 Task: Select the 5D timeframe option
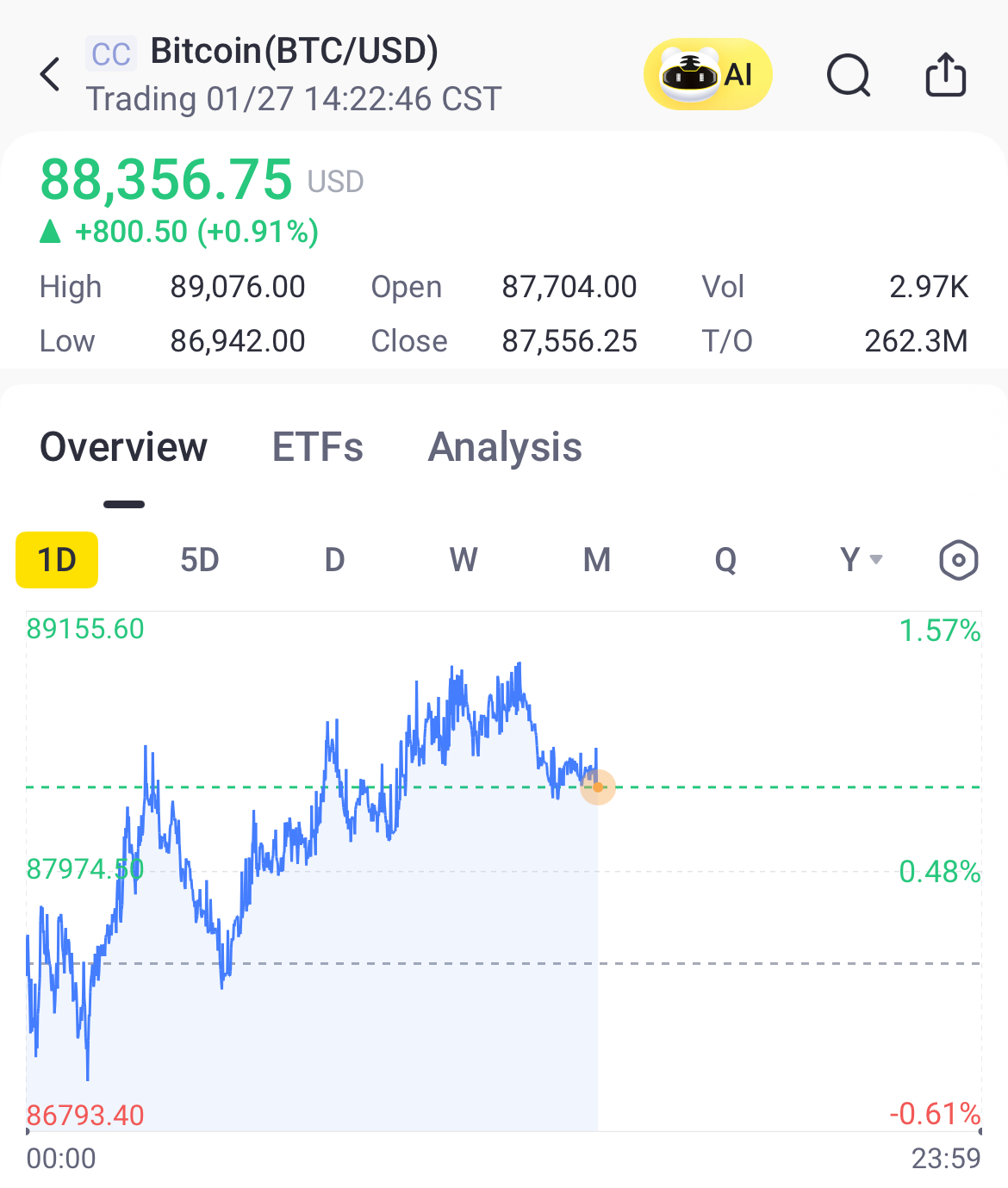point(200,559)
